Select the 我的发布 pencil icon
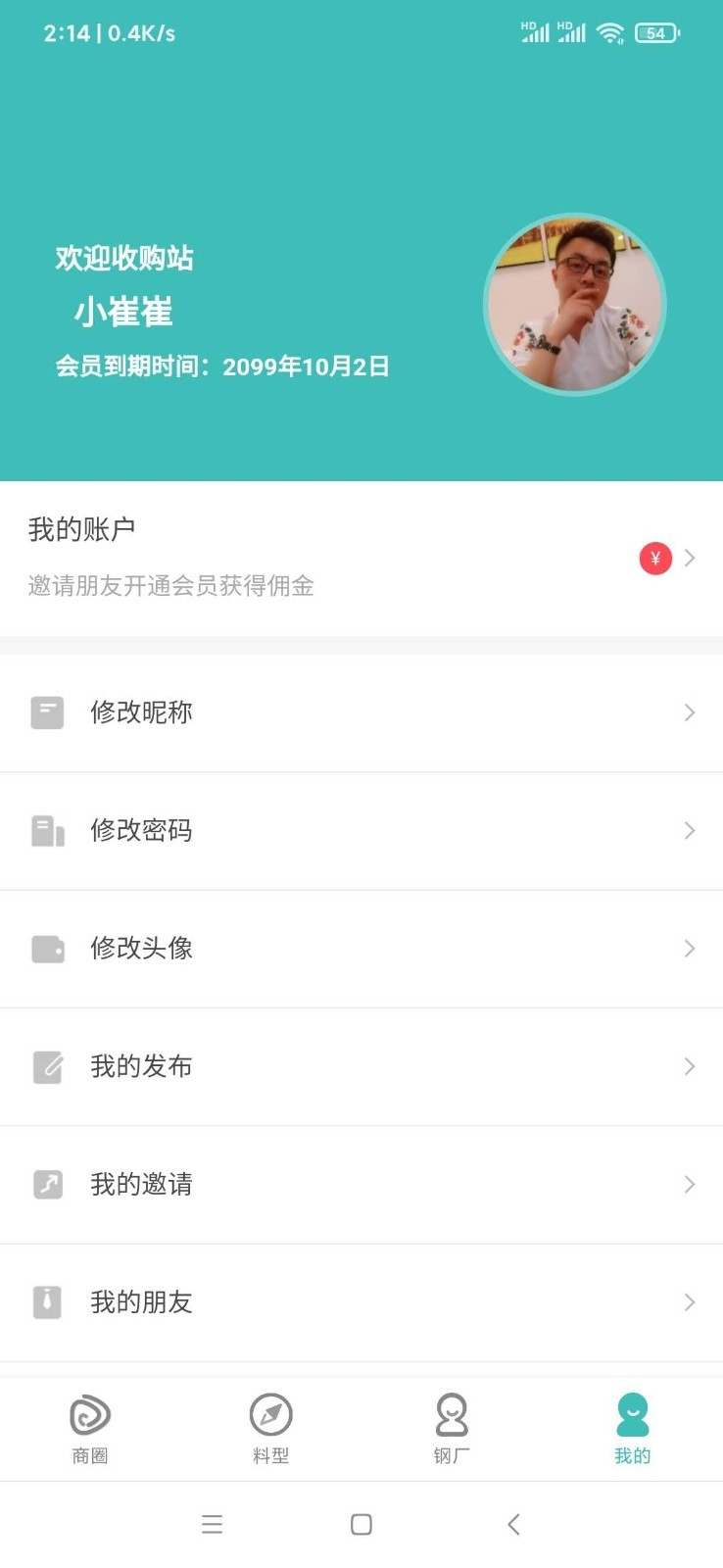Viewport: 723px width, 1568px height. (x=47, y=1066)
